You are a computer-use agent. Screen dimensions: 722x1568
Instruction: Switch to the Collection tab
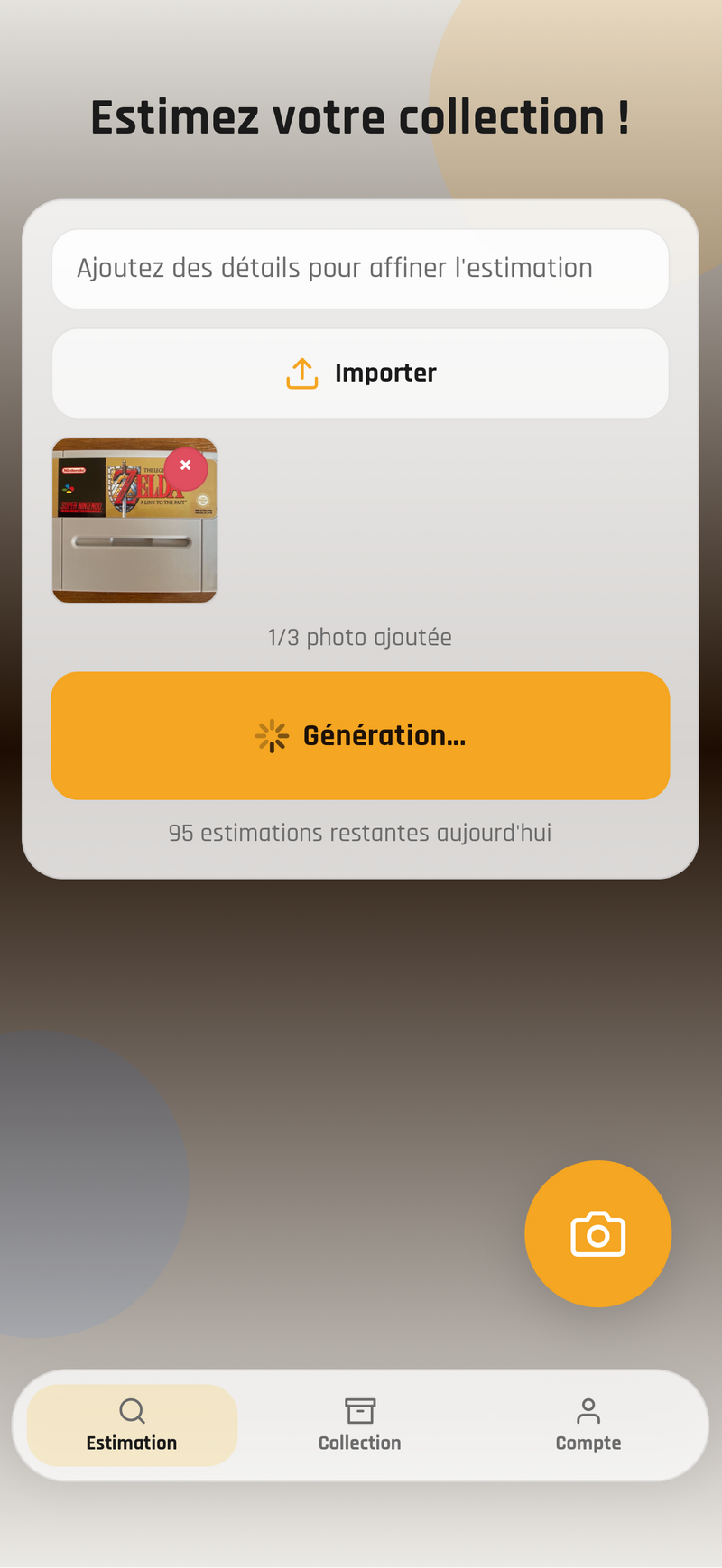[x=359, y=1425]
